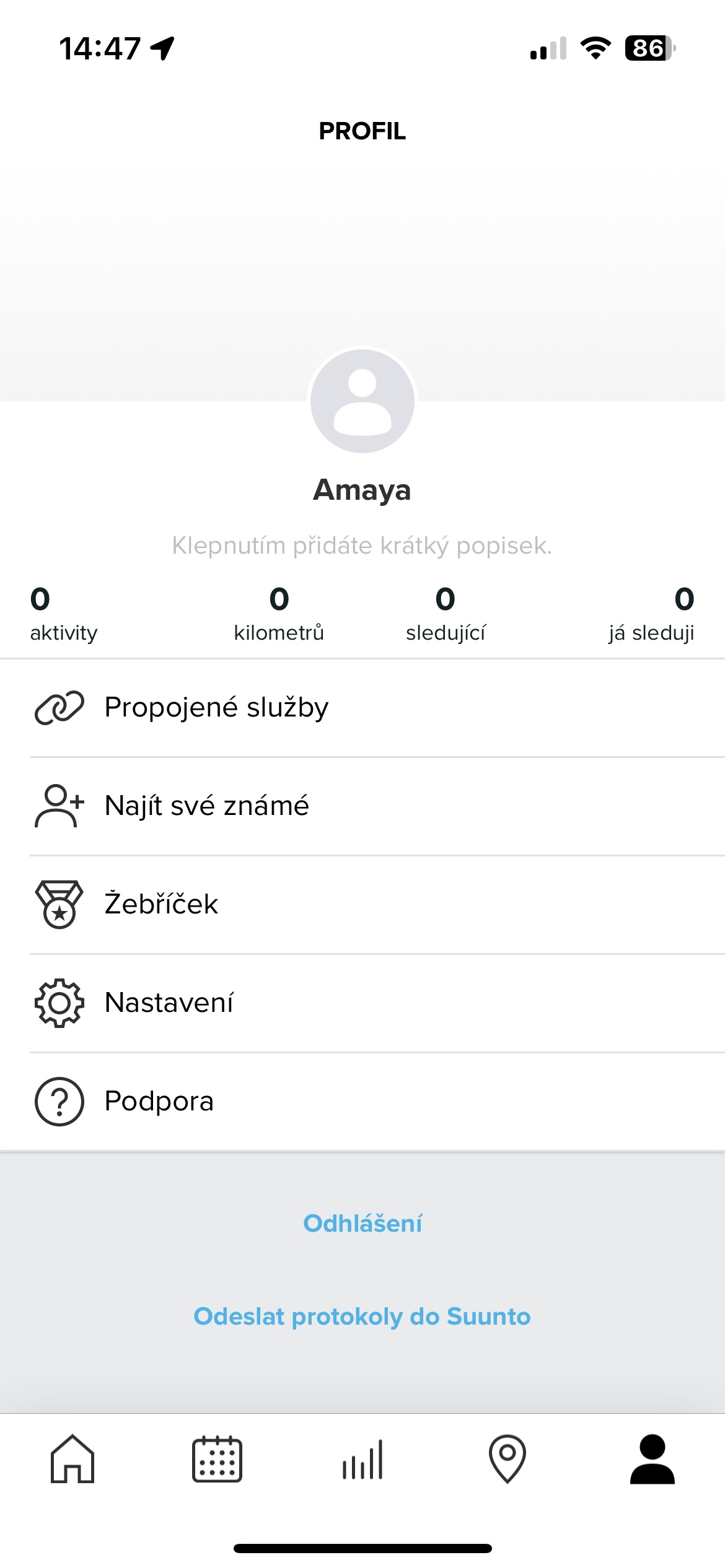
Task: Open Propojené služby
Action: click(x=362, y=707)
